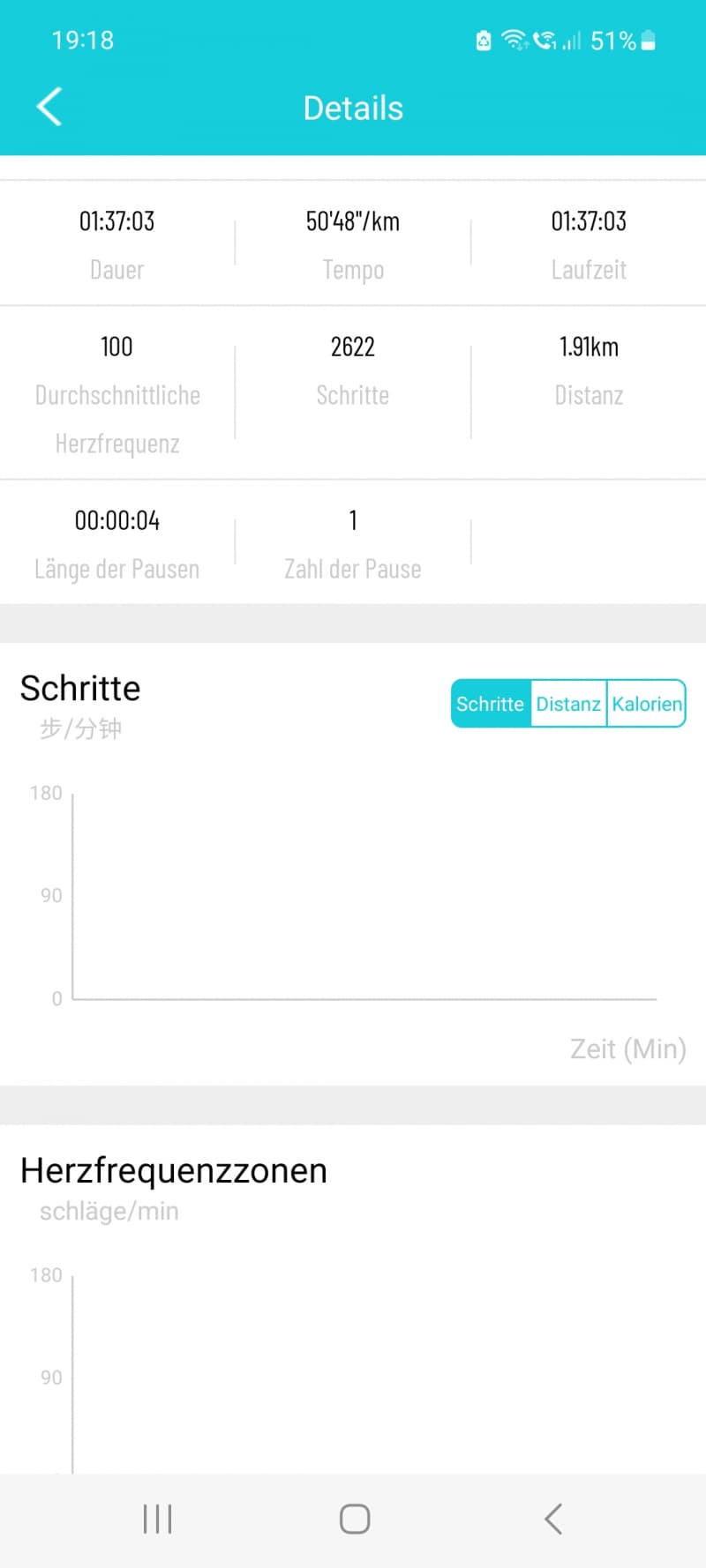Go back from the Details screen

49,108
